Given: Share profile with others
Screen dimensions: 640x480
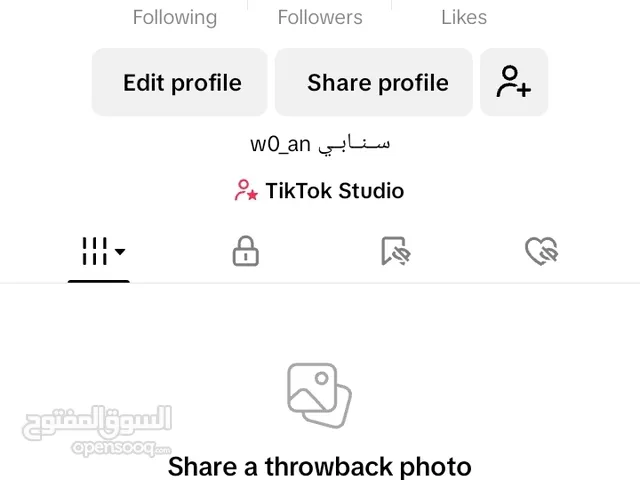Looking at the screenshot, I should pos(377,83).
